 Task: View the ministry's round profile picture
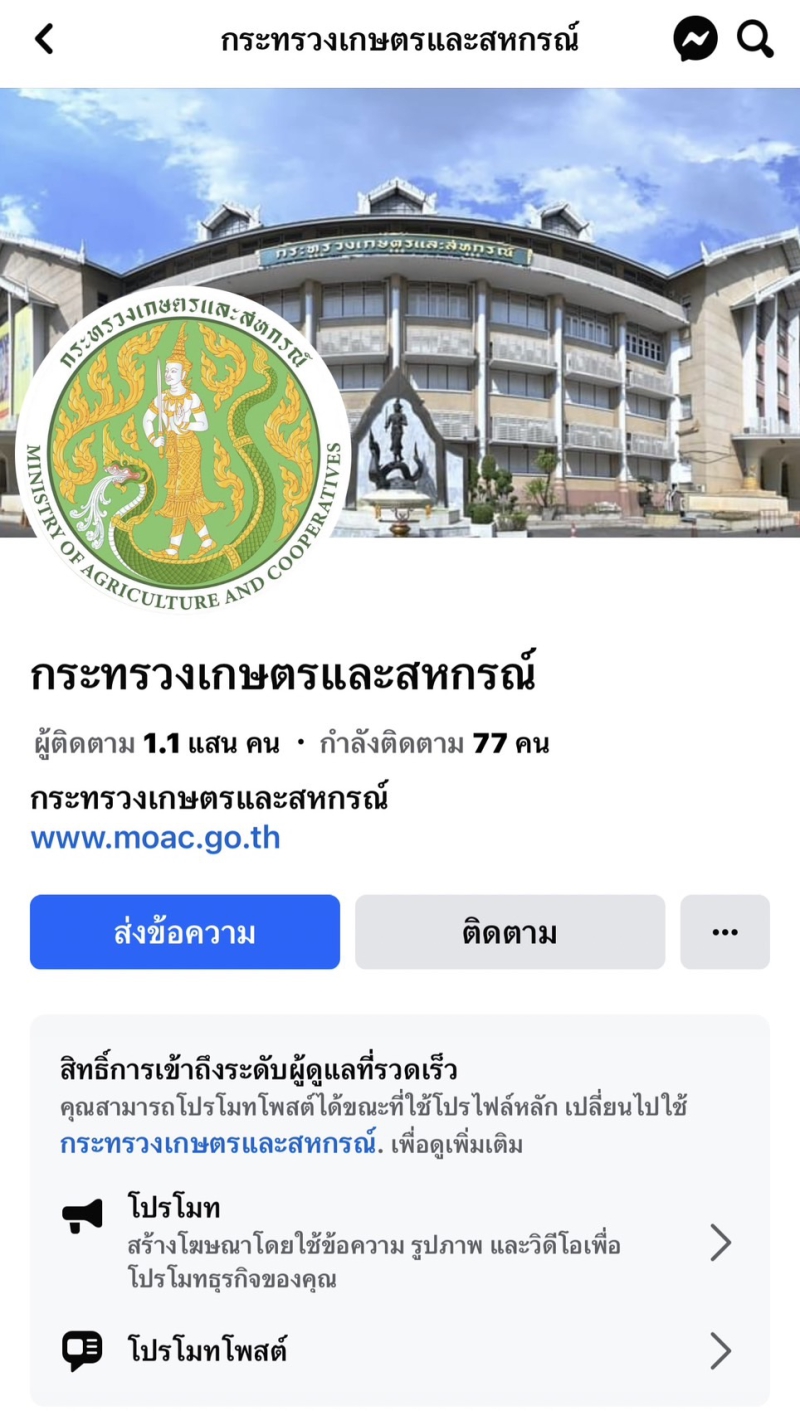pos(183,449)
